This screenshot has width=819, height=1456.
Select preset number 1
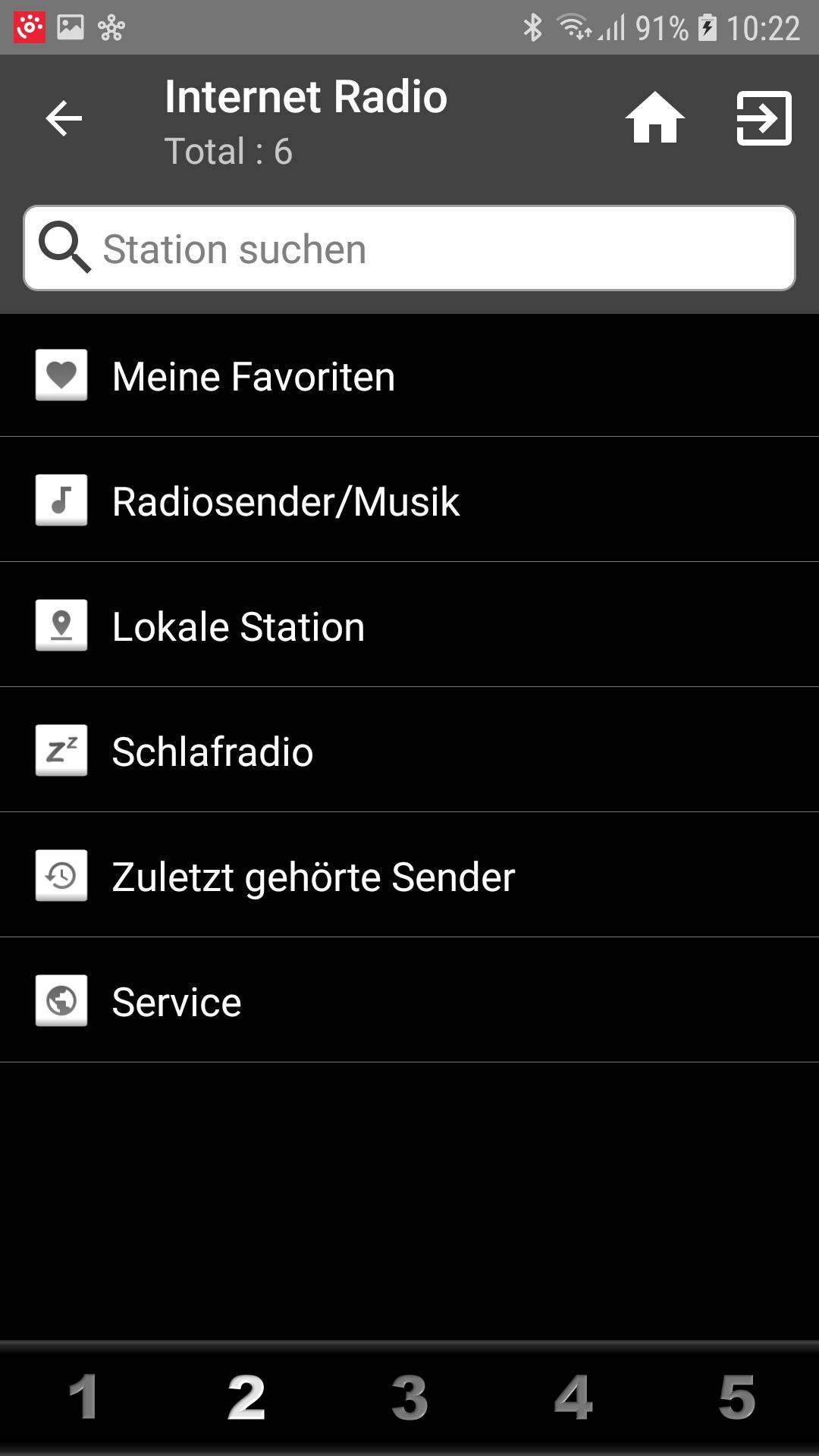point(83,1397)
